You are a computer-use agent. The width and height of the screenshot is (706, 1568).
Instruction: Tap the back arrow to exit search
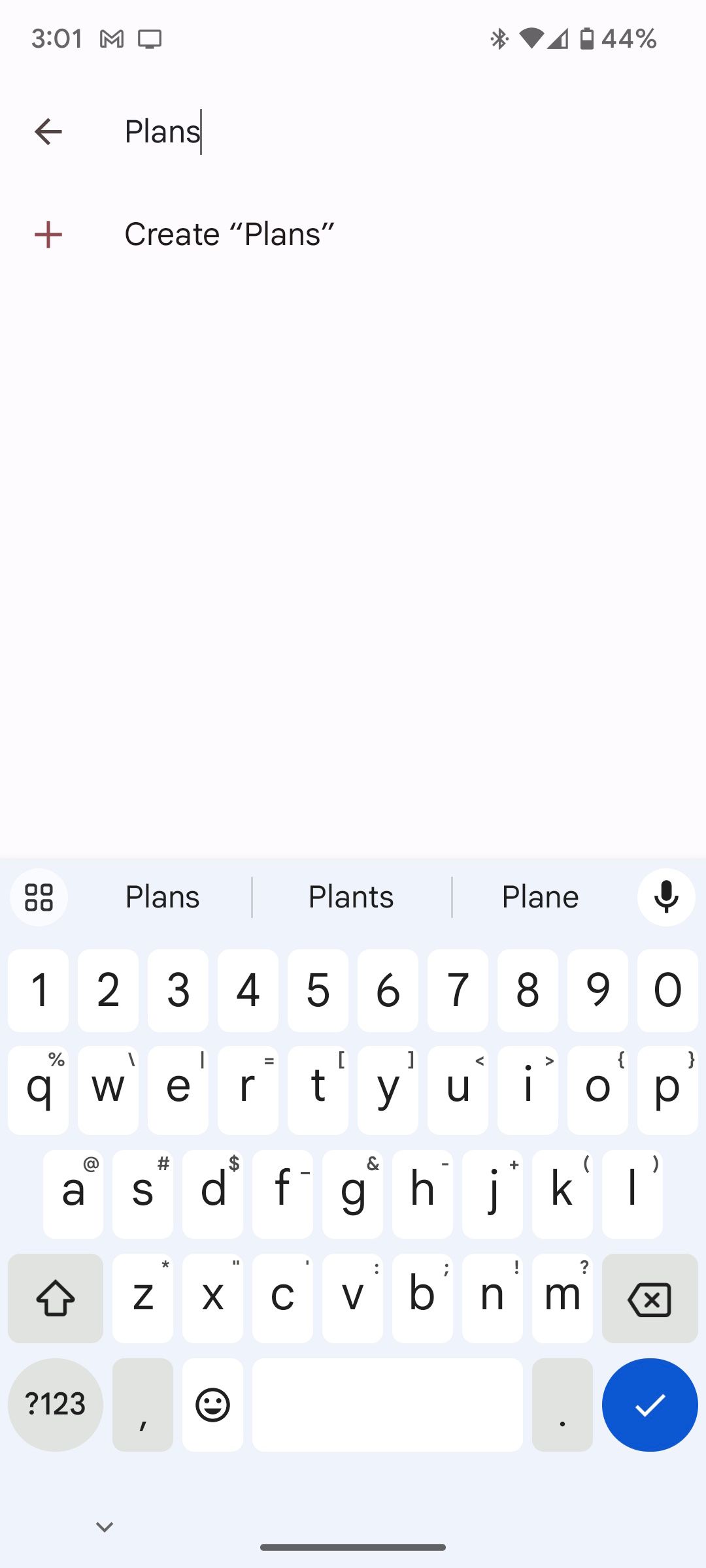[x=48, y=131]
